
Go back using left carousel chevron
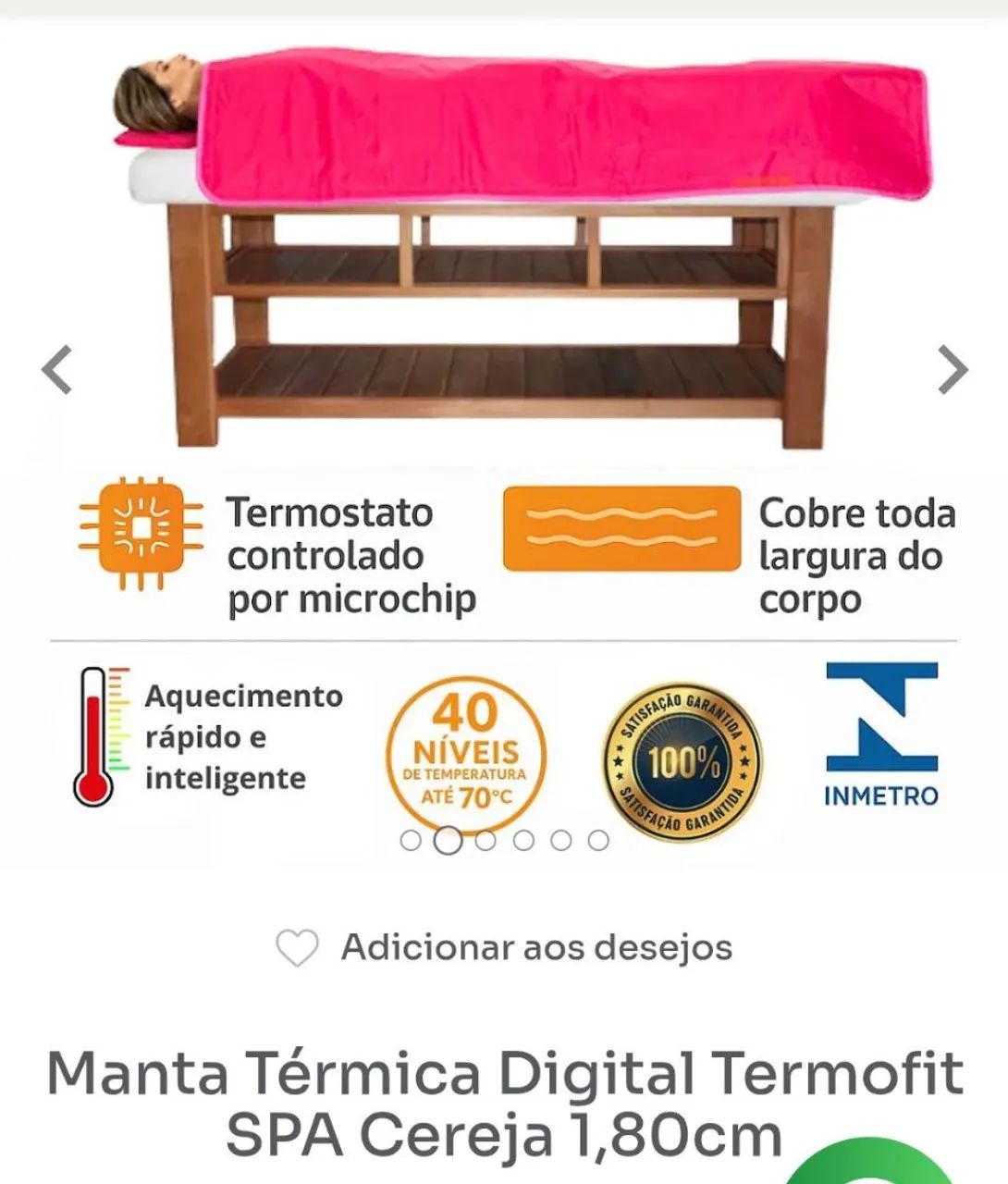pyautogui.click(x=57, y=370)
